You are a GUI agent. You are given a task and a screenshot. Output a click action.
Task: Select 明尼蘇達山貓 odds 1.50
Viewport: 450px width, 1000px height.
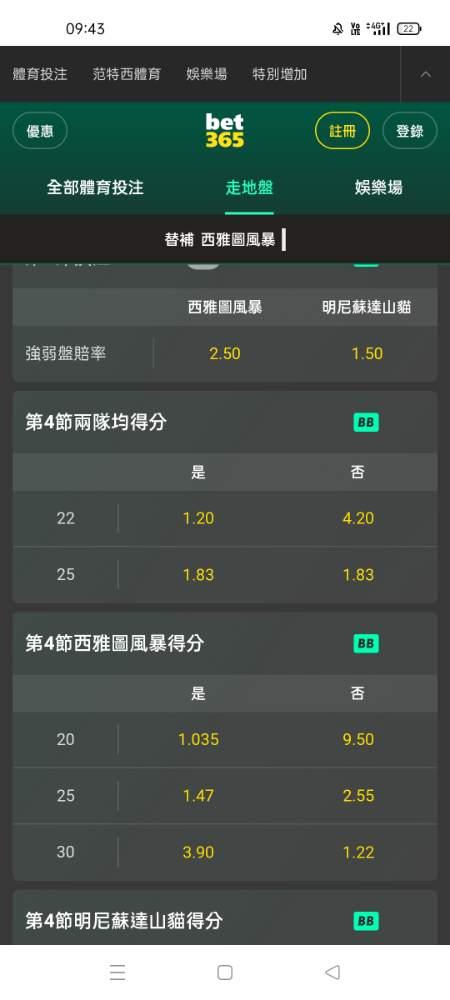point(367,353)
